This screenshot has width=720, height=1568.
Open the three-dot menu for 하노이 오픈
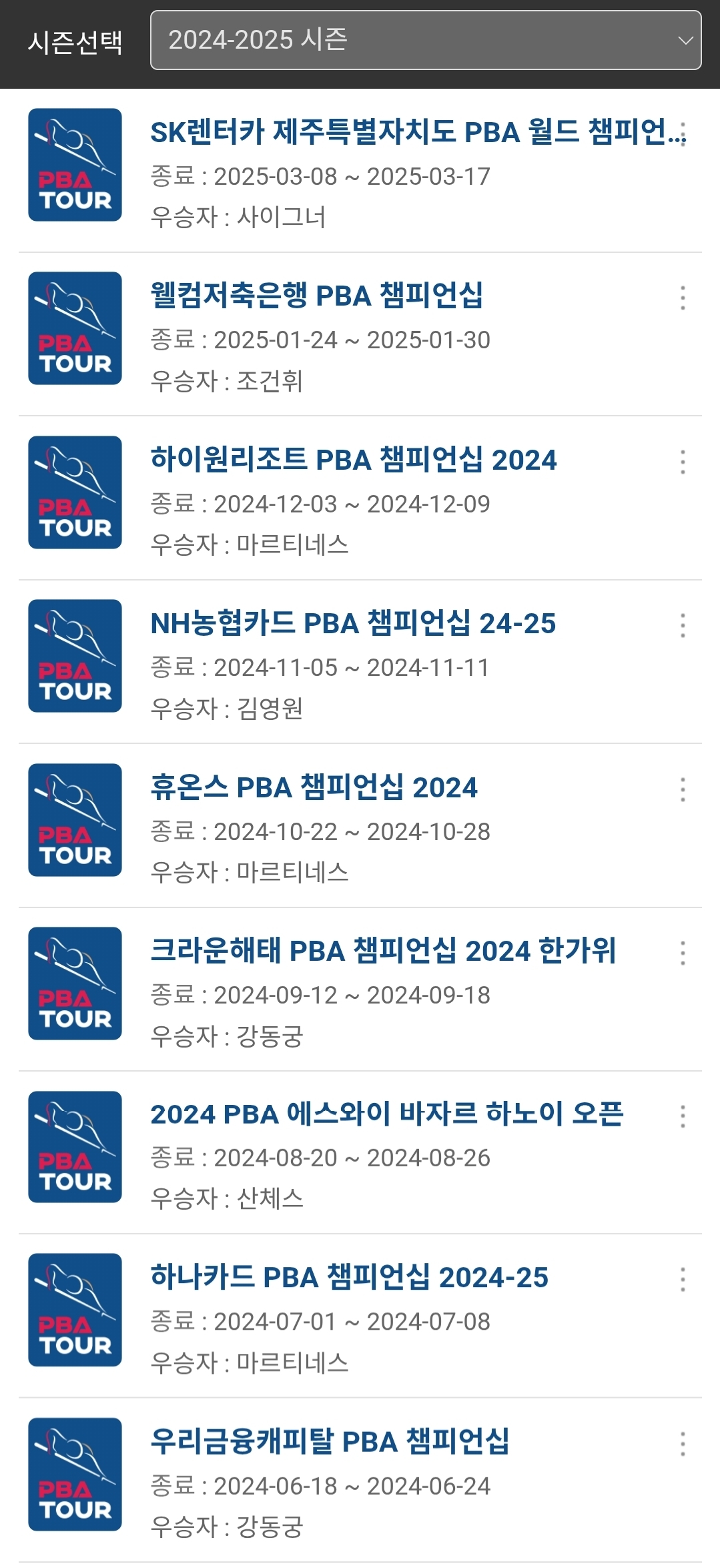683,1116
